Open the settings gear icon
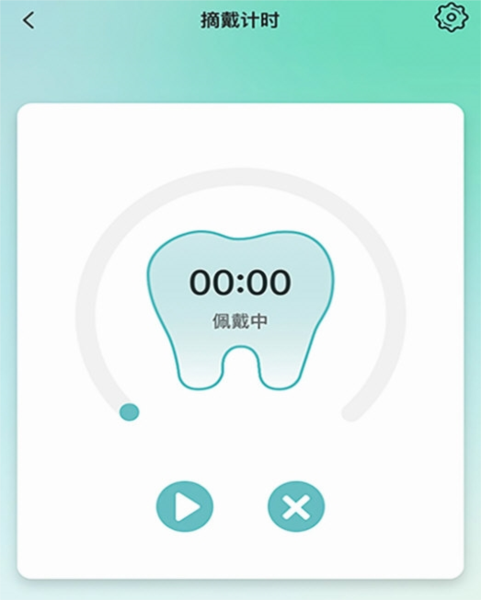The height and width of the screenshot is (600, 481). pos(452,18)
